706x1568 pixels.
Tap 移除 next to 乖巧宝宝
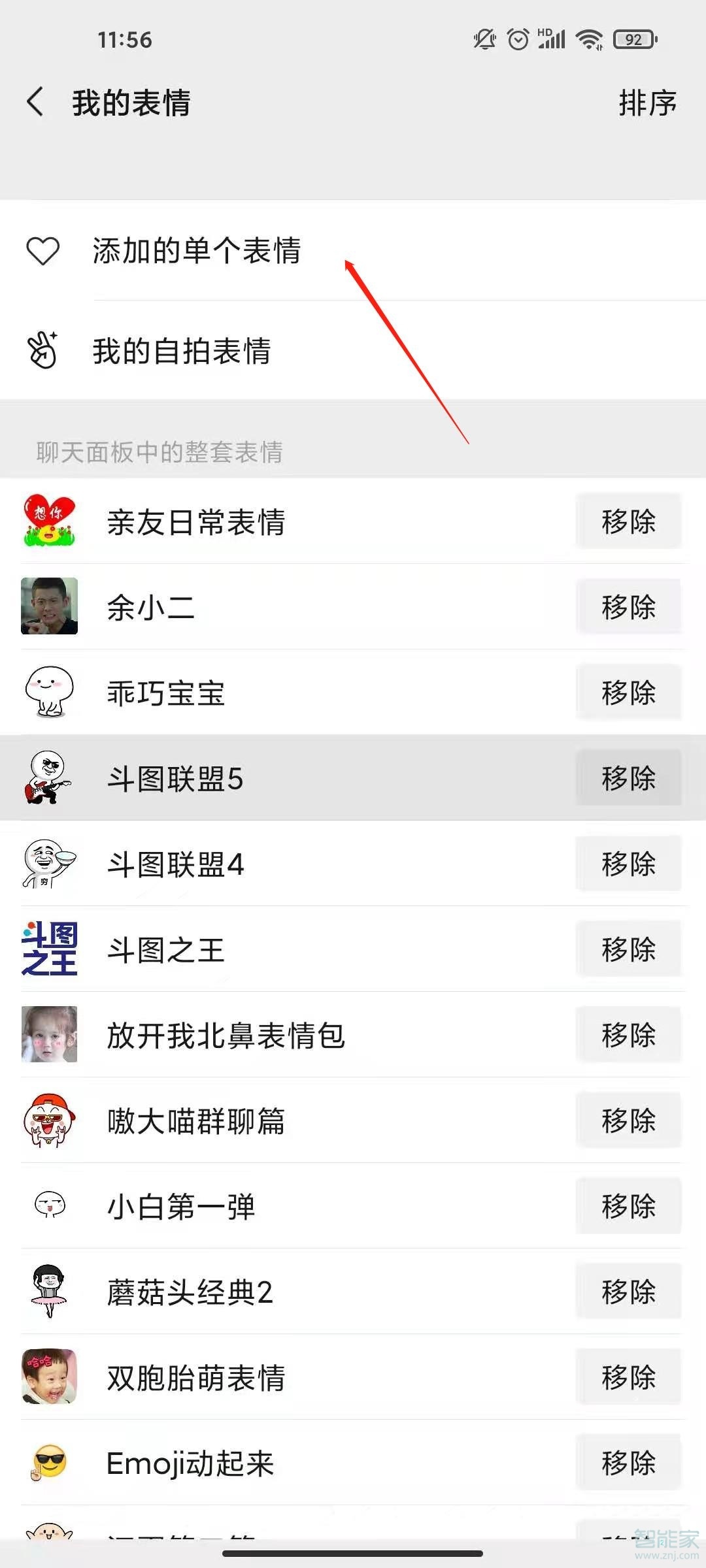tap(628, 693)
